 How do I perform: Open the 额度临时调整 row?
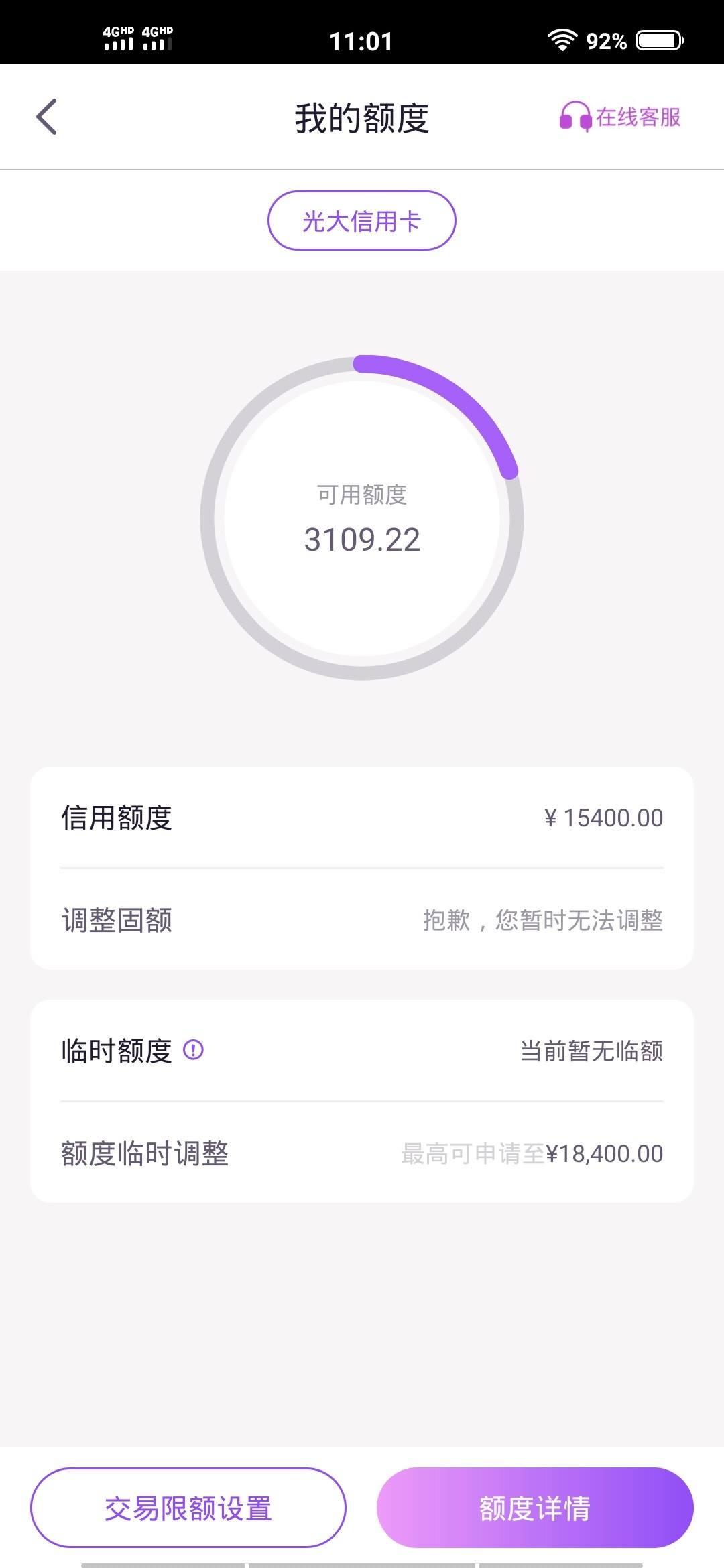(362, 1153)
